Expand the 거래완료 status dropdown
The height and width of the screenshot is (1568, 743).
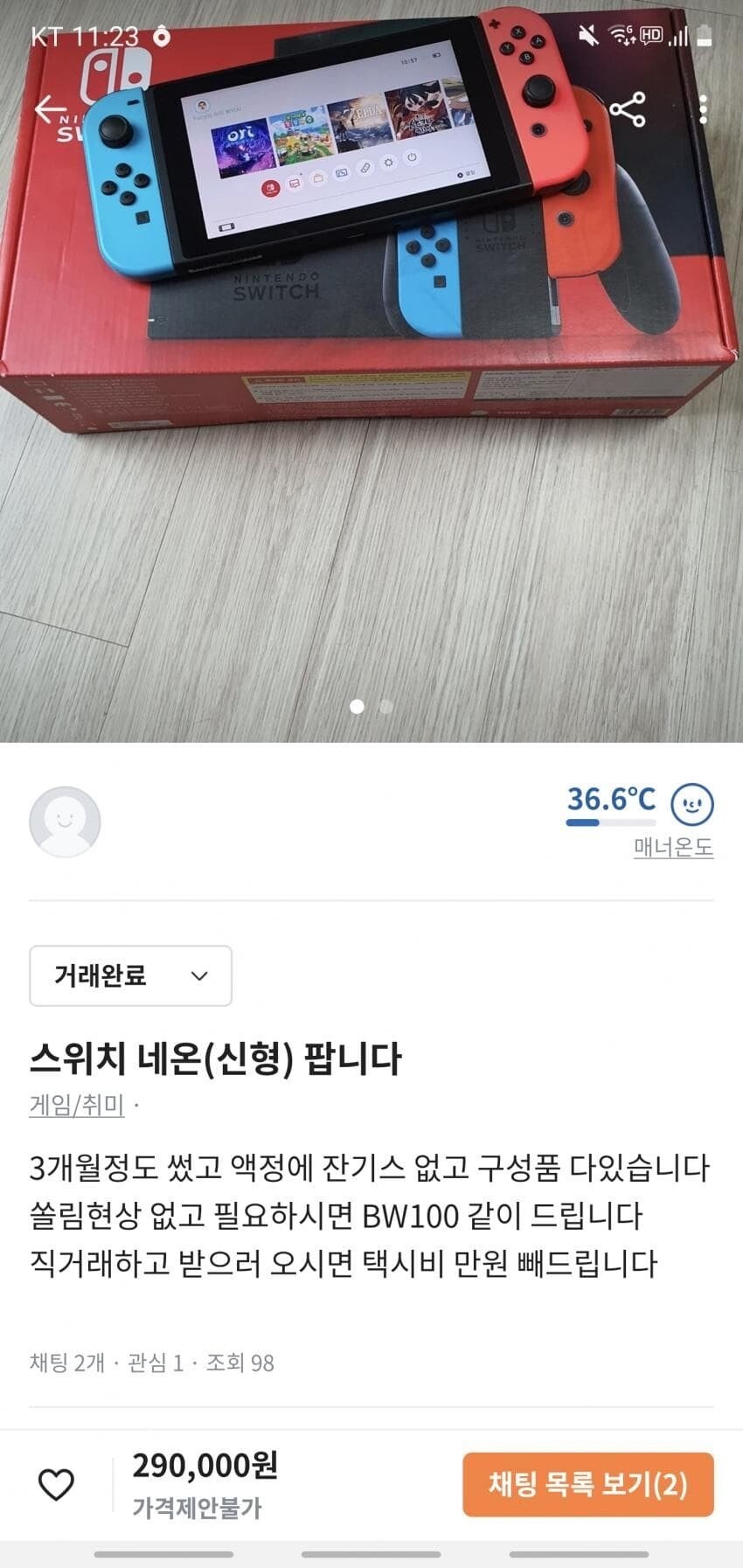tap(130, 975)
